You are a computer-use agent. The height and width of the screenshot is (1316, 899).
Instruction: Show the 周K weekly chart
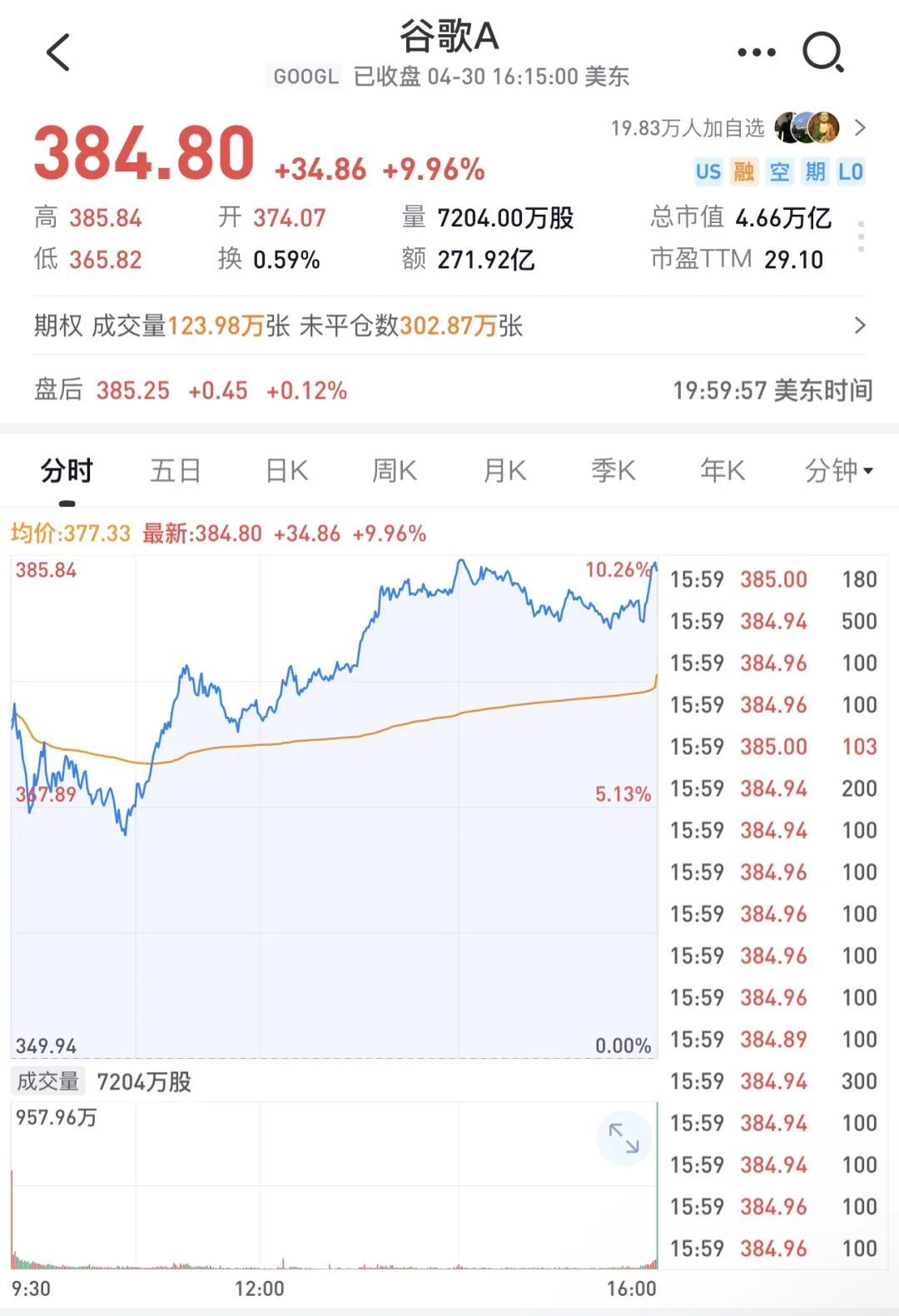pos(395,471)
